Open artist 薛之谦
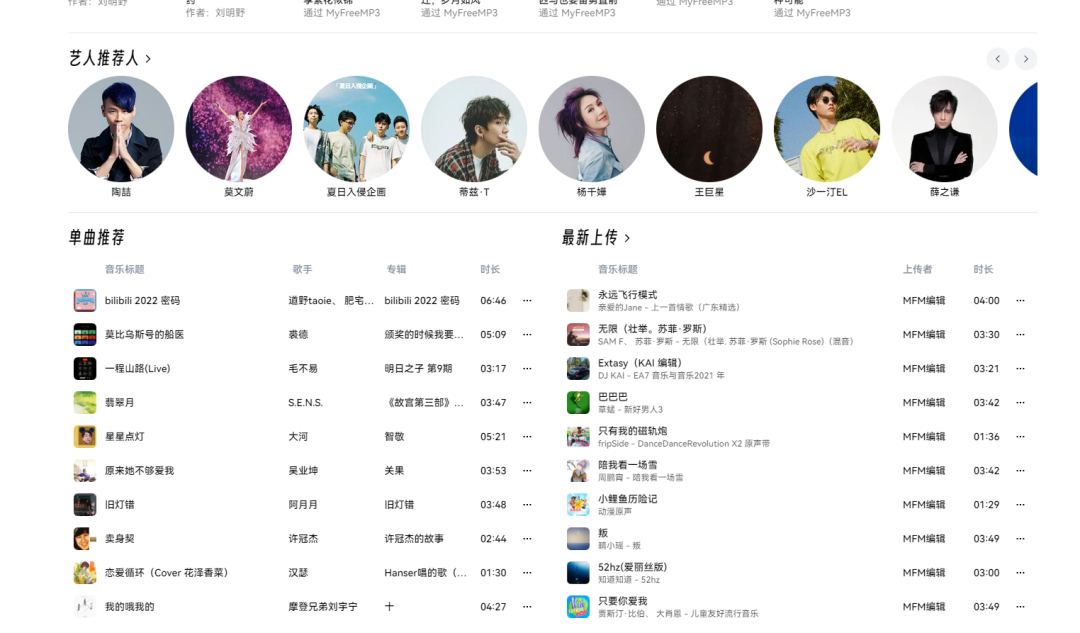Image resolution: width=1080 pixels, height=633 pixels. pyautogui.click(x=944, y=129)
